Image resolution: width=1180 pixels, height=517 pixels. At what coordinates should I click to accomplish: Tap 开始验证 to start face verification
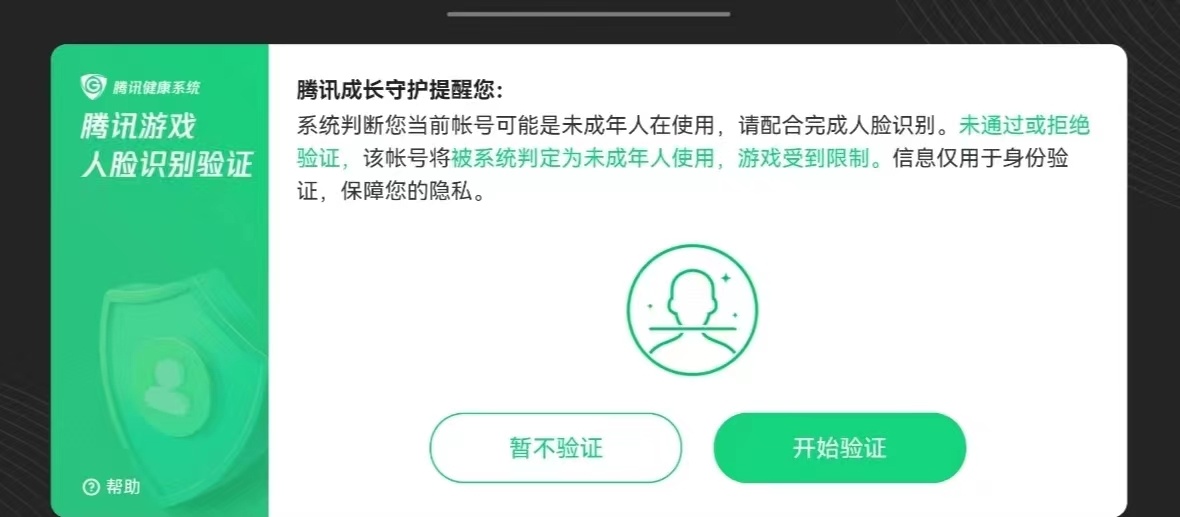839,448
